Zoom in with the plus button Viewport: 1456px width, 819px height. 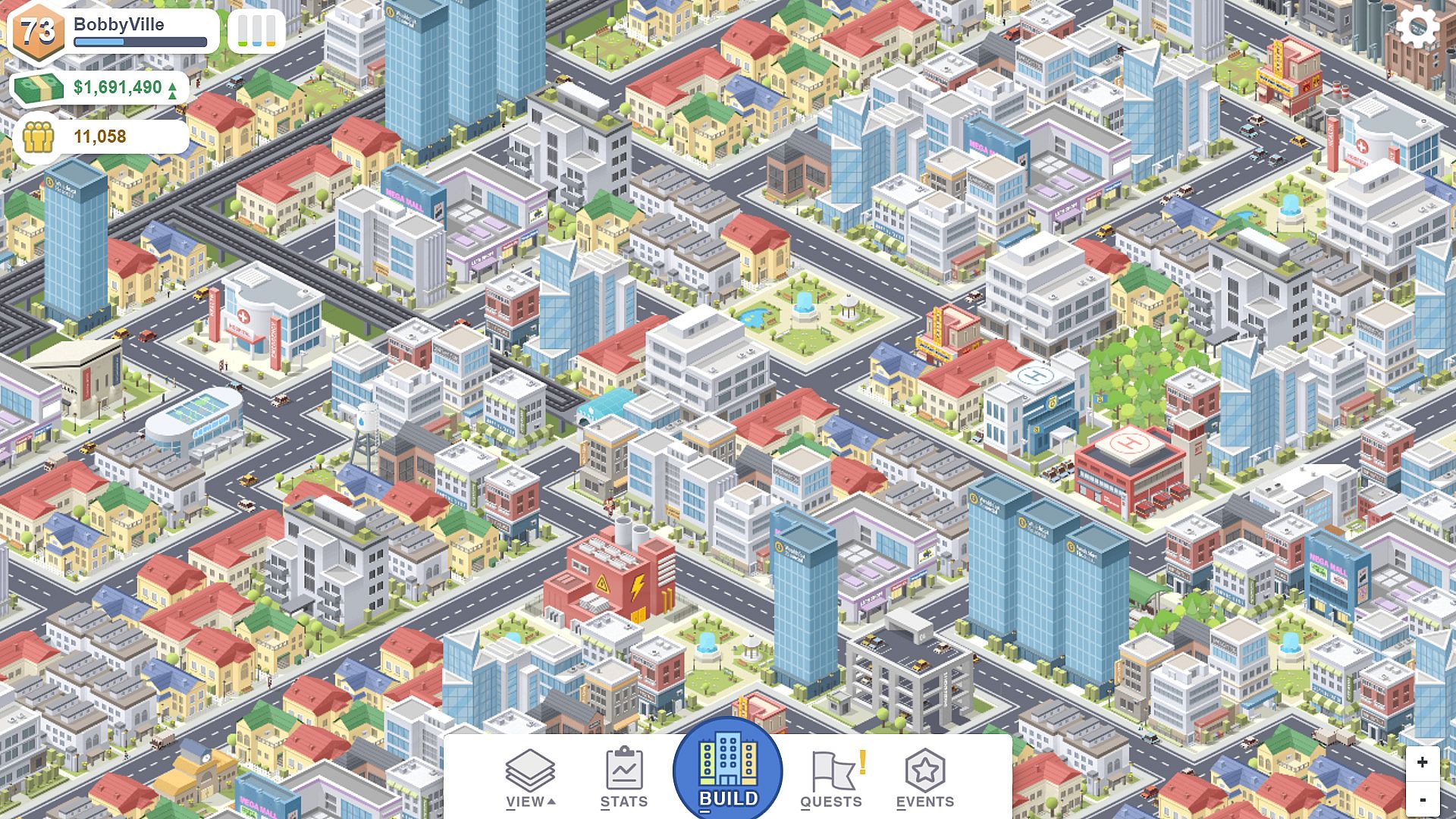pos(1422,763)
